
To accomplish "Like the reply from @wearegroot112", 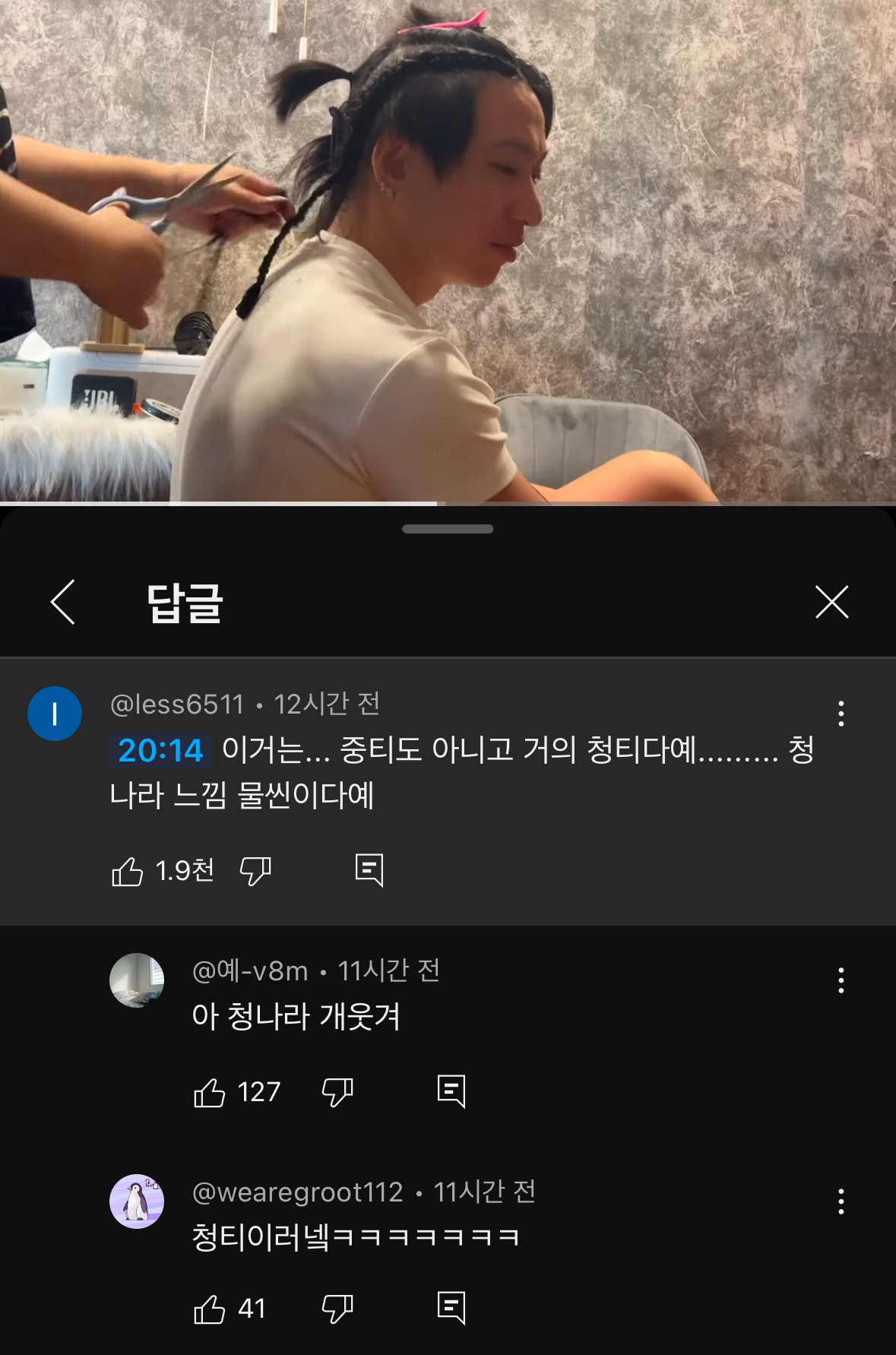I will click(210, 1309).
